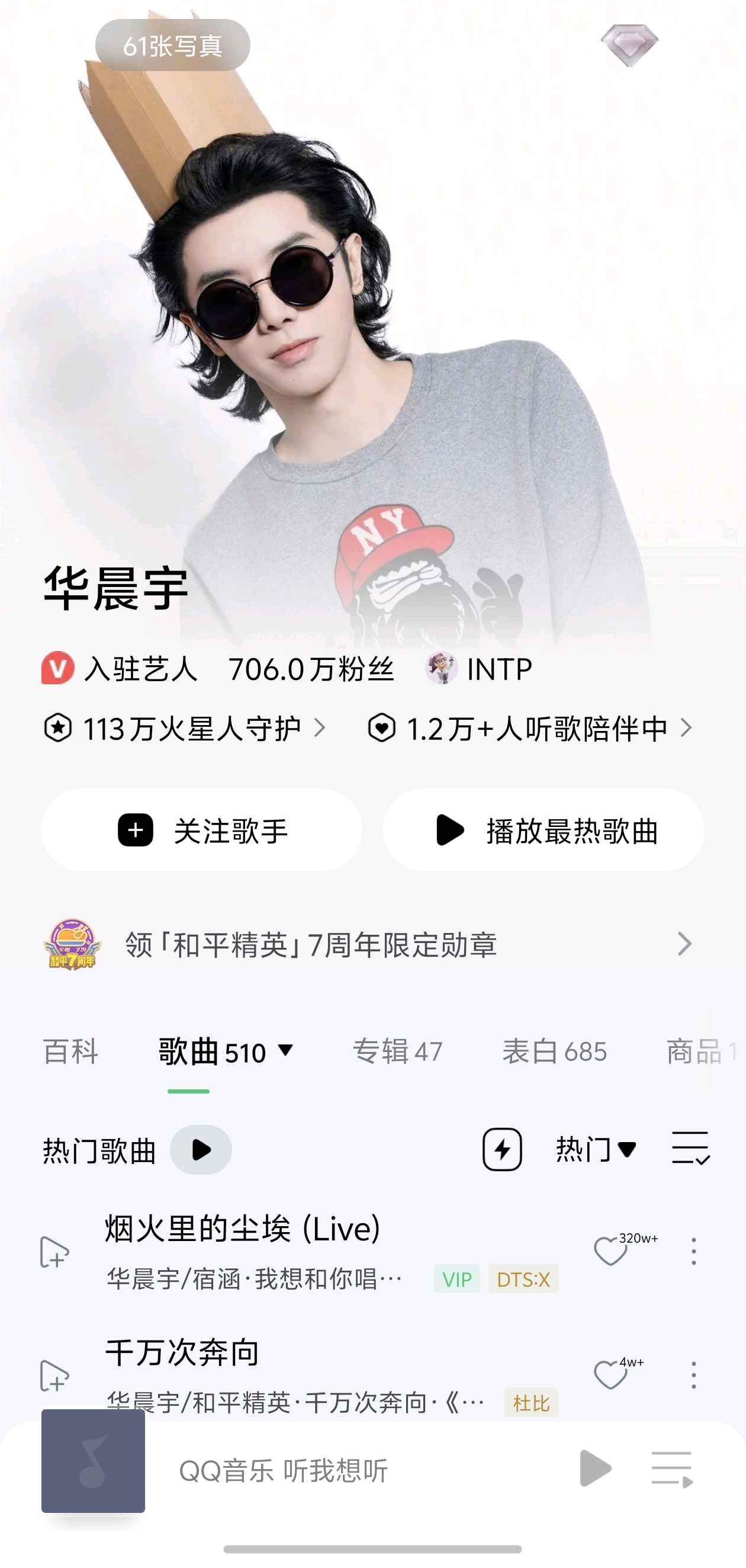Expand the 歌曲 510 dropdown
Viewport: 746px width, 1568px height.
tap(226, 1052)
